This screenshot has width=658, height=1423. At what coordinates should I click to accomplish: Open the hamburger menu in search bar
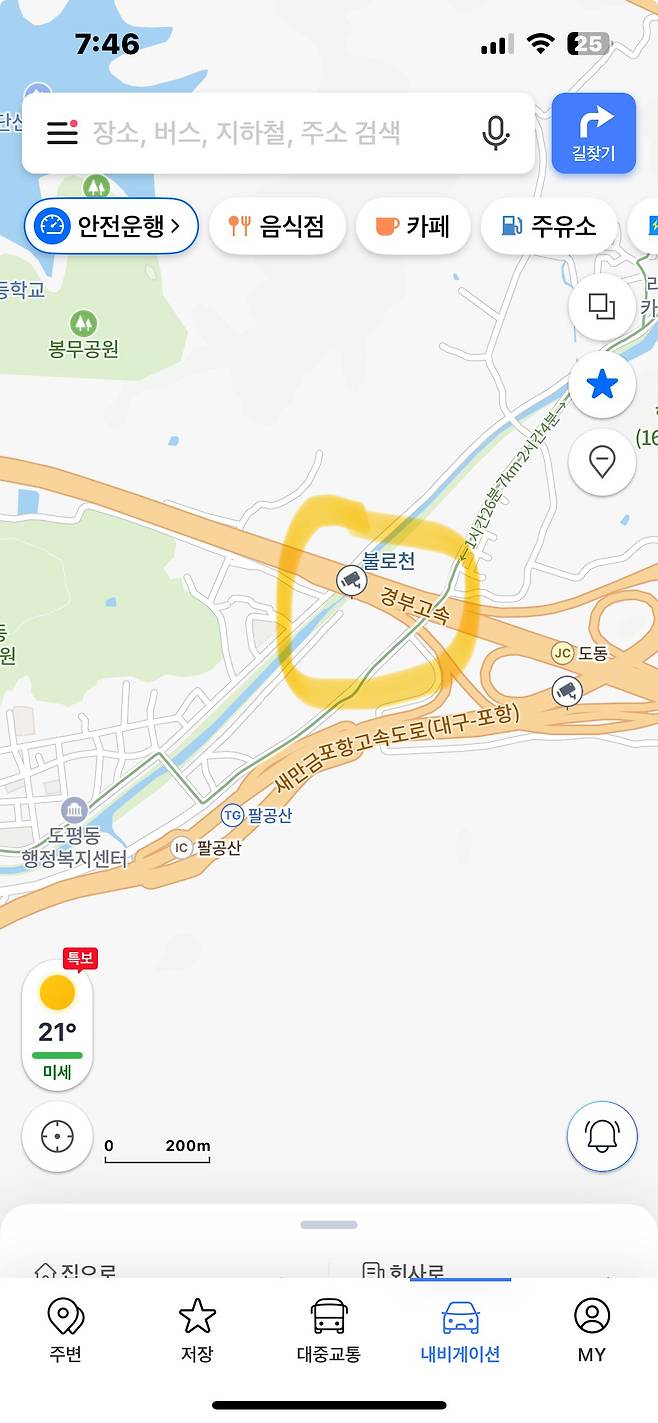tap(62, 133)
